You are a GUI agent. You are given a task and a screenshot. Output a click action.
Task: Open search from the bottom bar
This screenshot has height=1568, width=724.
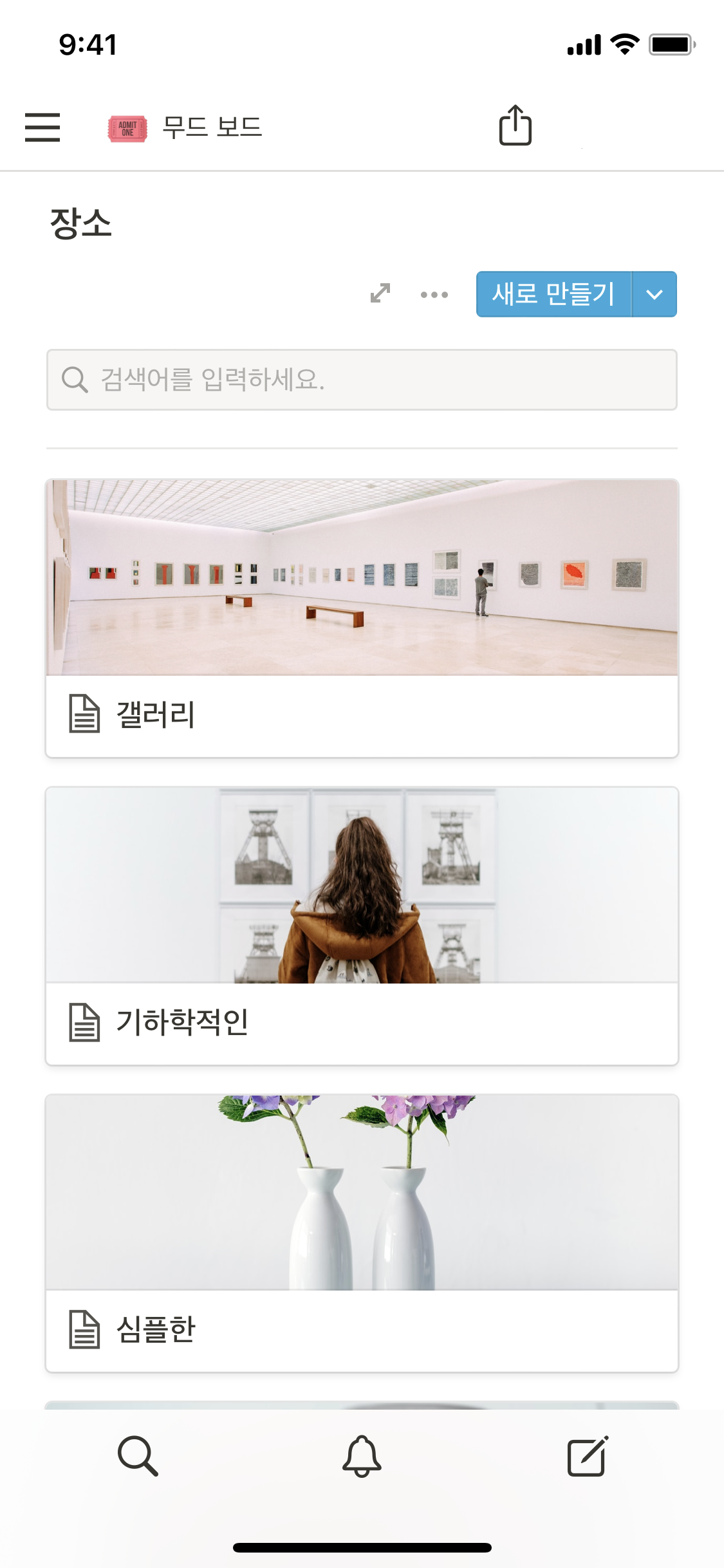tap(138, 1456)
